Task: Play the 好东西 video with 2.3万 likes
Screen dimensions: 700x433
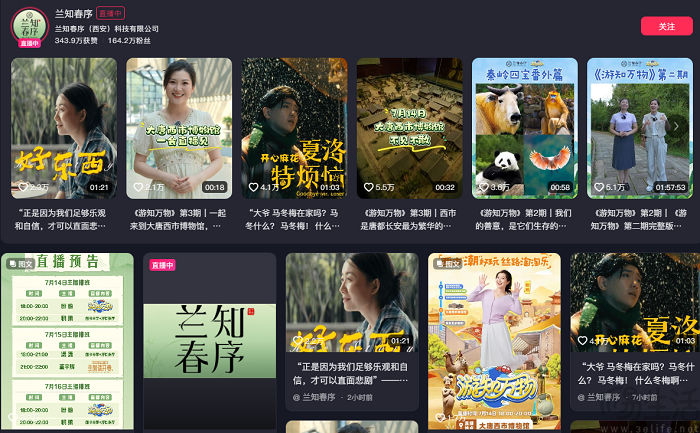Action: pyautogui.click(x=64, y=126)
